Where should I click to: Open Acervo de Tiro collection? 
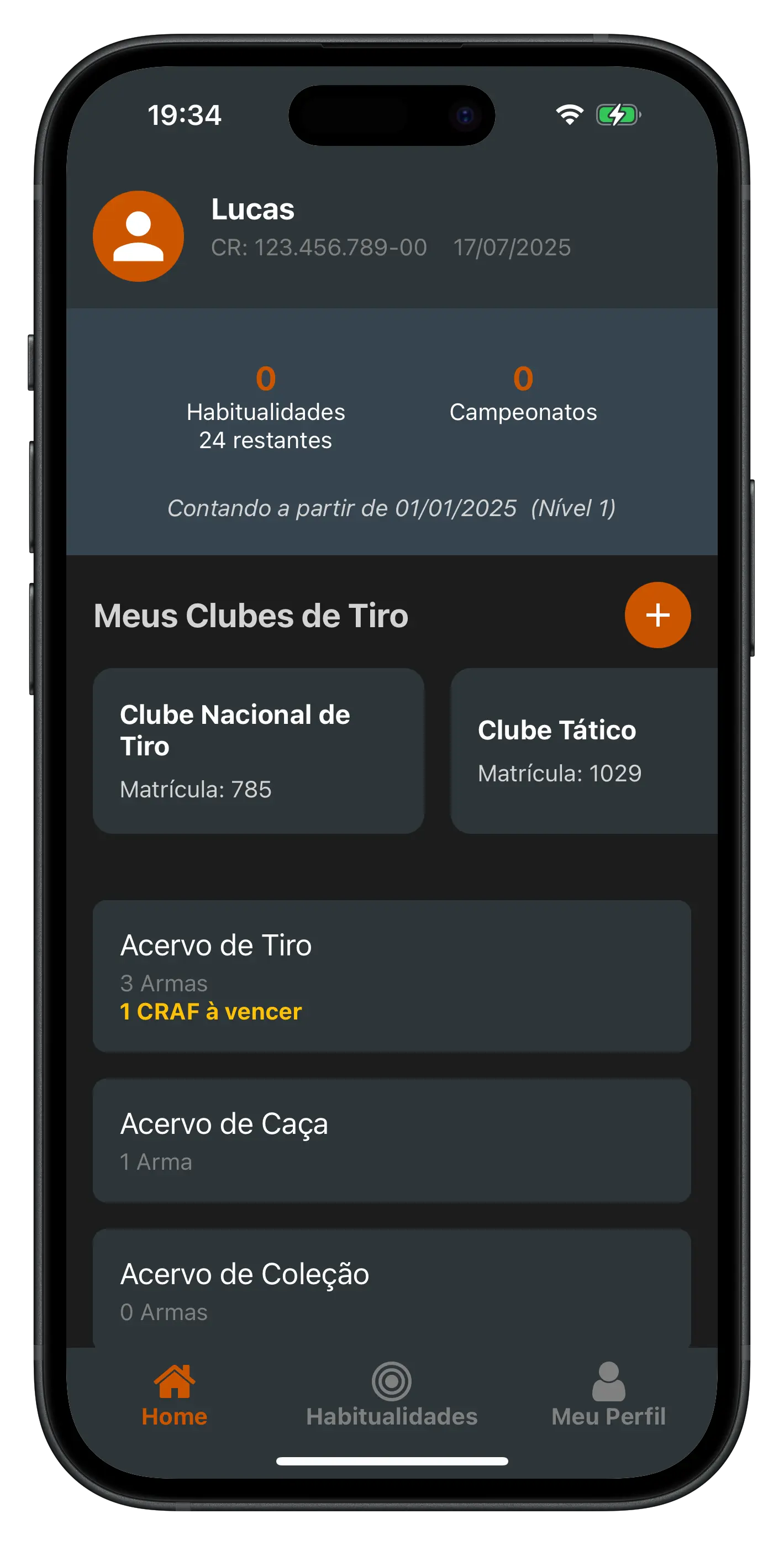392,975
